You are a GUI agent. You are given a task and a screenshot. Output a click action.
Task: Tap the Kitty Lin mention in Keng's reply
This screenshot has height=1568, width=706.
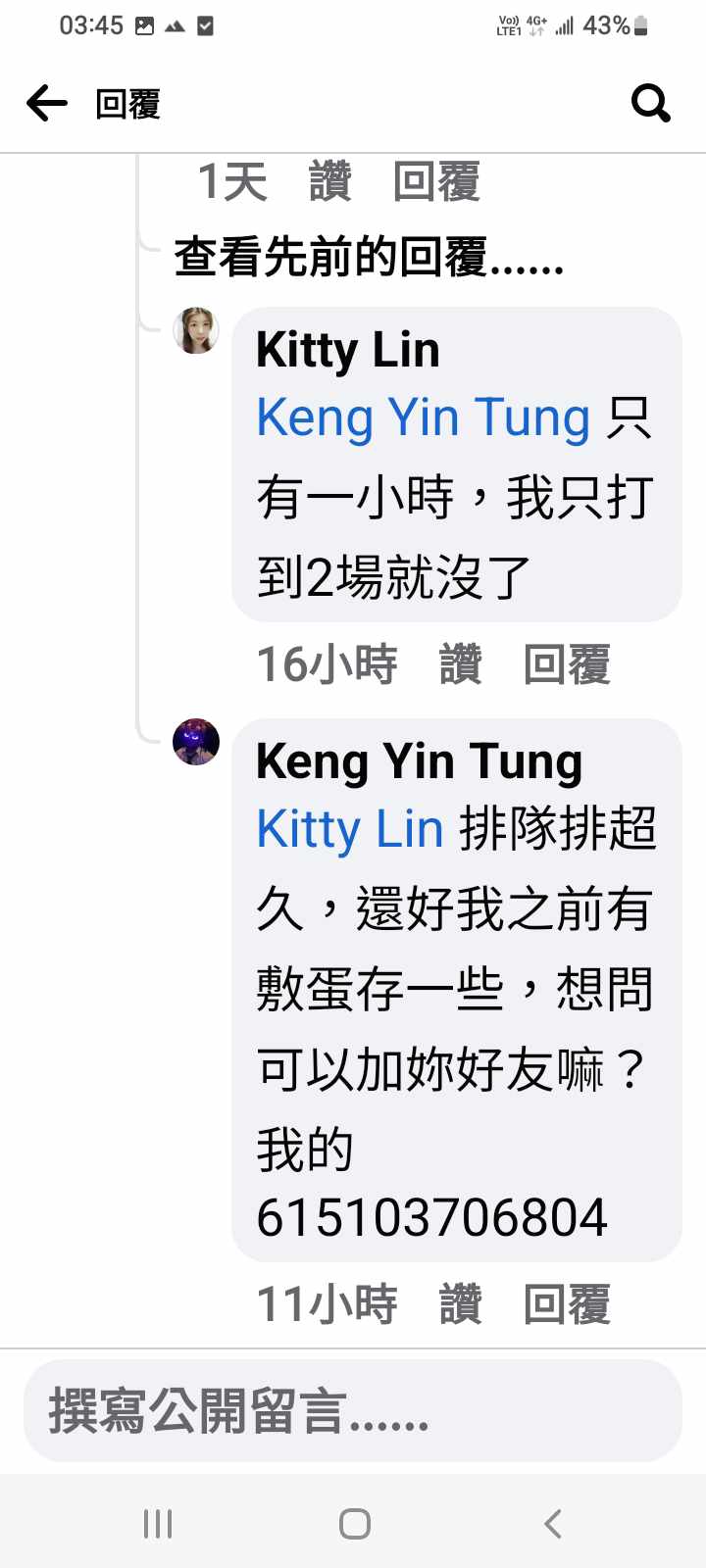pyautogui.click(x=350, y=829)
